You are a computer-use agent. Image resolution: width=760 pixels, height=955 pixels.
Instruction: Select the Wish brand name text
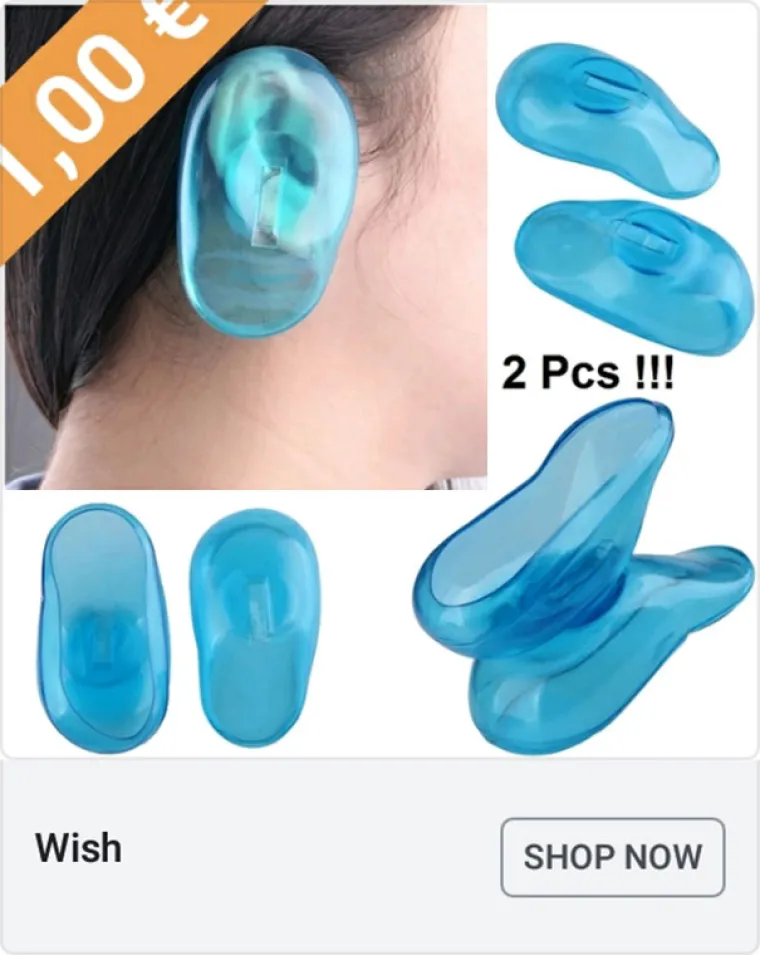[x=77, y=850]
